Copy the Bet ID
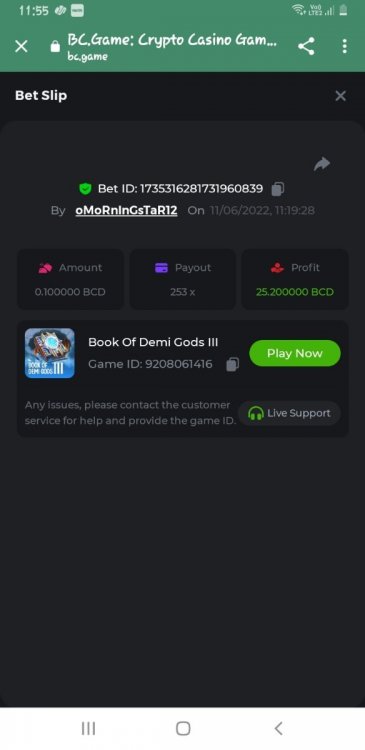The image size is (365, 750). click(x=277, y=189)
